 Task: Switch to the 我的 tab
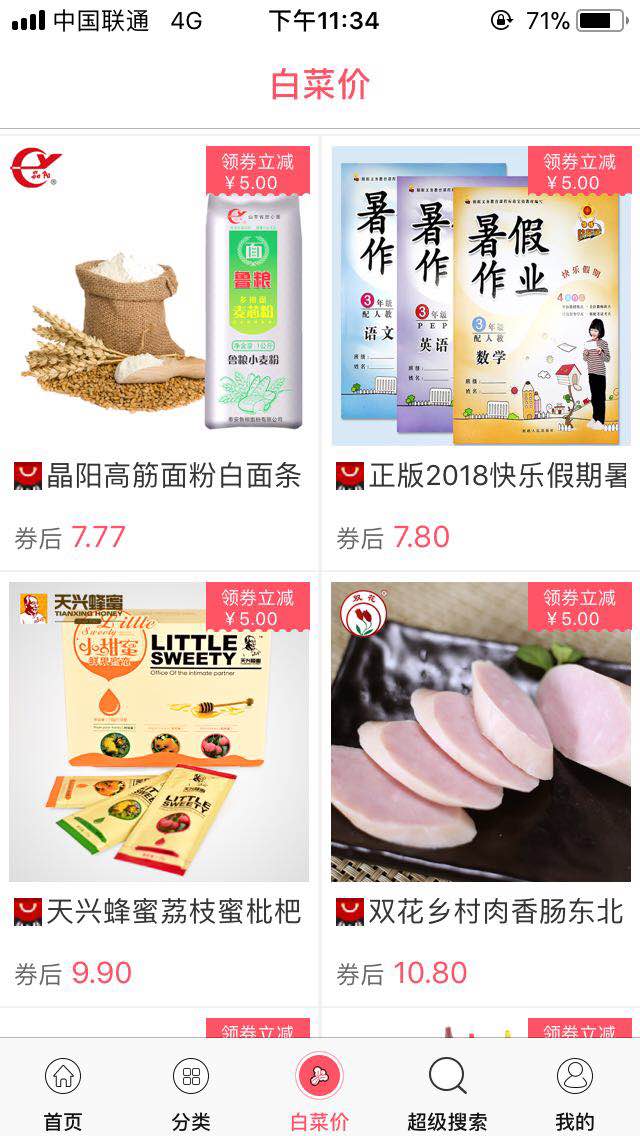[x=575, y=1093]
